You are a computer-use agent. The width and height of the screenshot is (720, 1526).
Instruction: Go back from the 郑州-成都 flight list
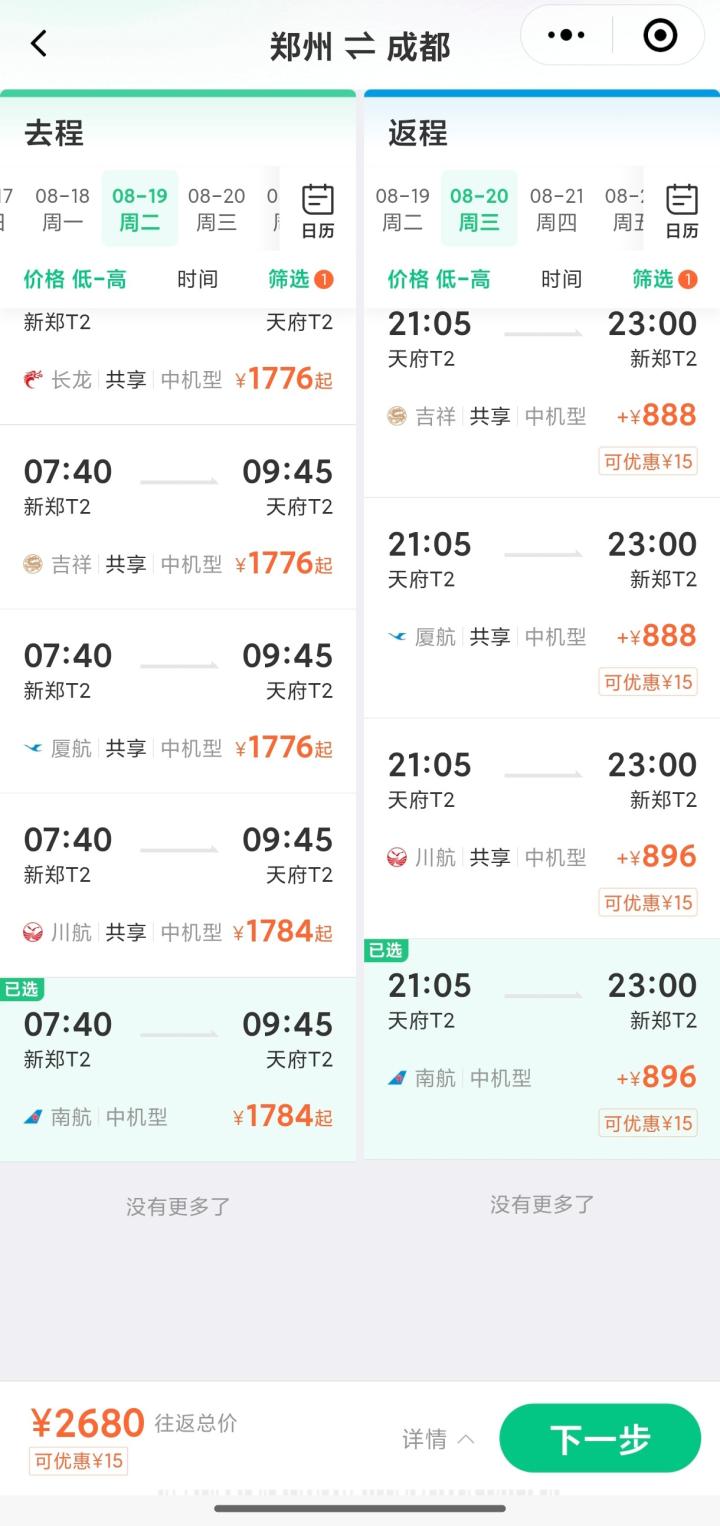point(39,44)
